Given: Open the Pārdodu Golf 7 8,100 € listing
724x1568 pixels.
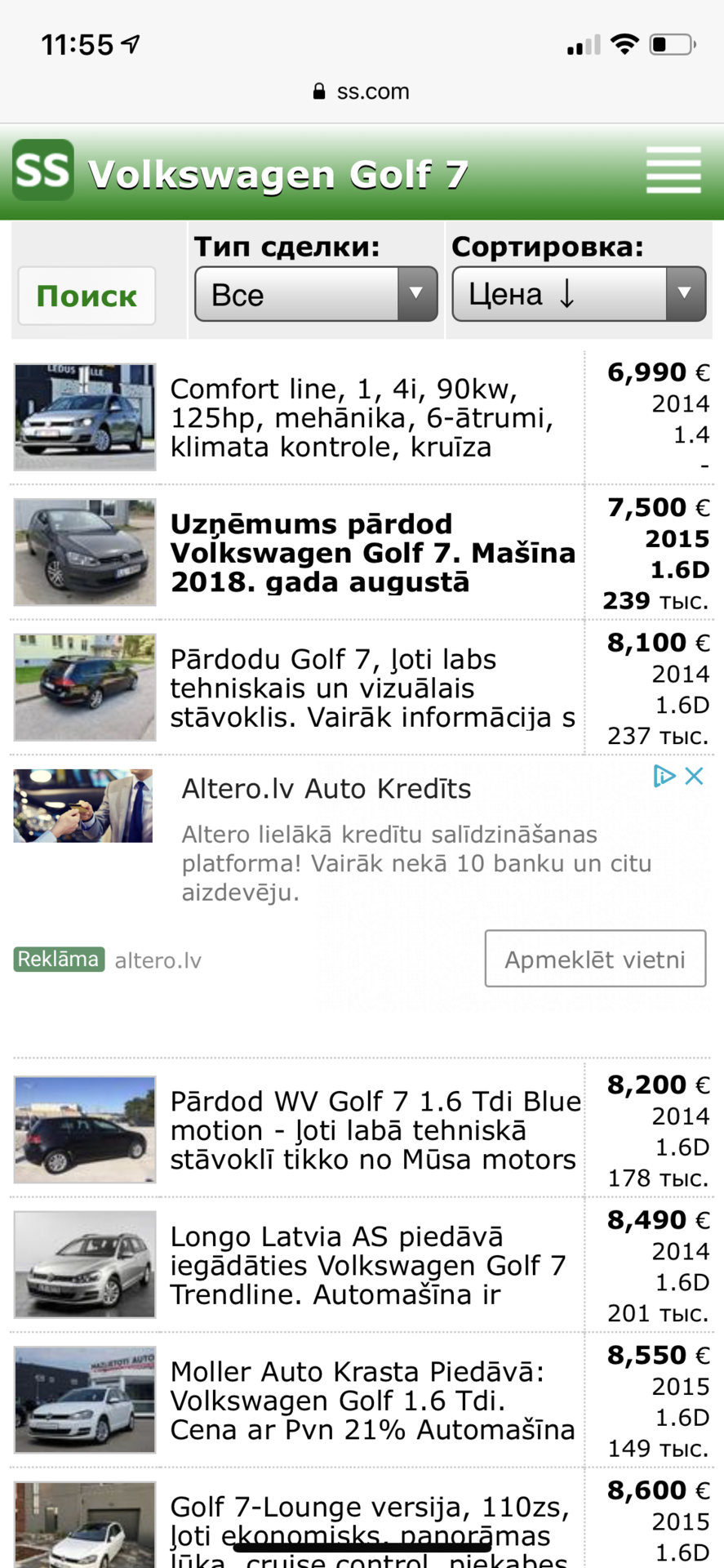Looking at the screenshot, I should pos(362,688).
